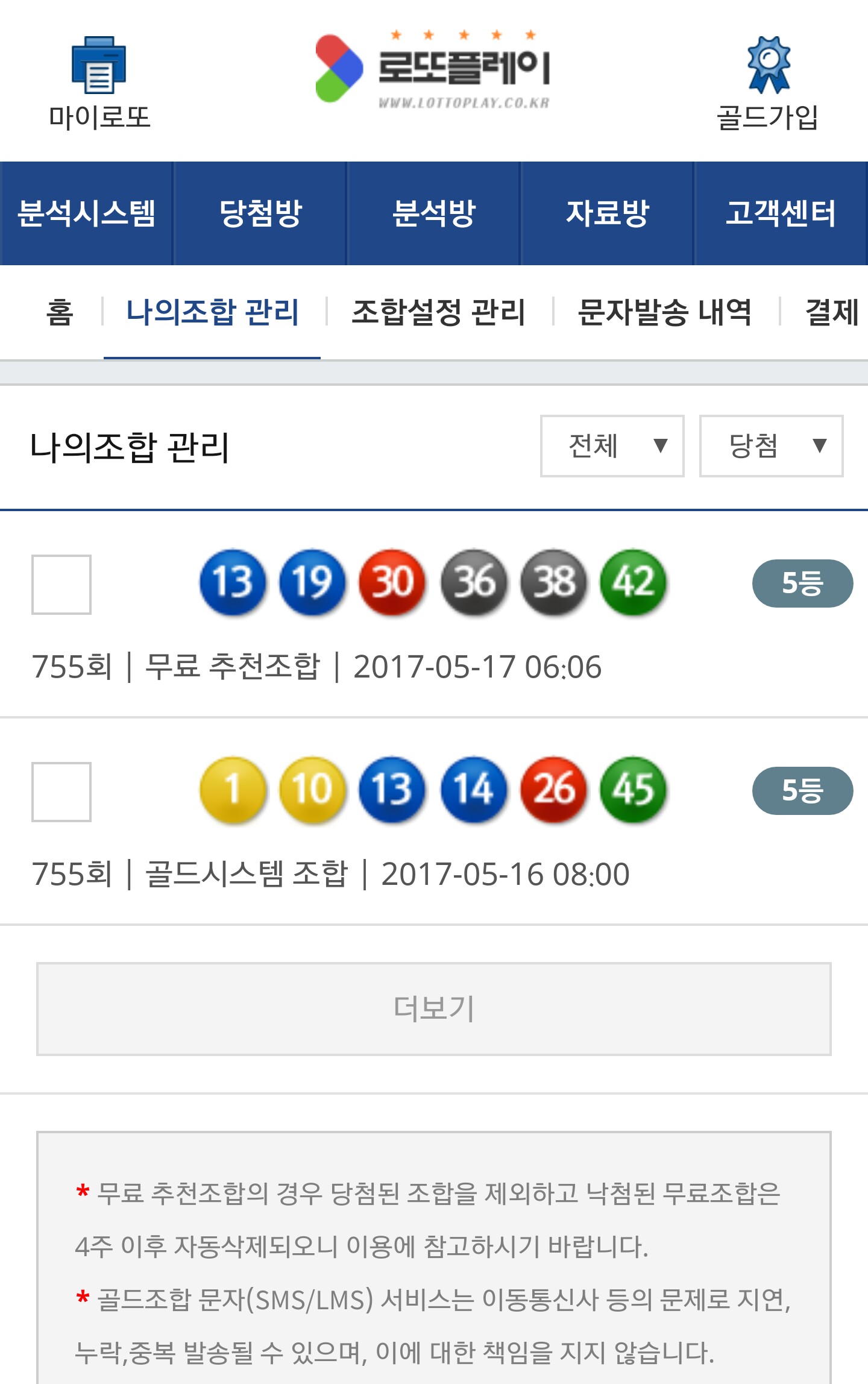Load more combinations with 더보기
Viewport: 868px width, 1384px height.
[x=433, y=1008]
